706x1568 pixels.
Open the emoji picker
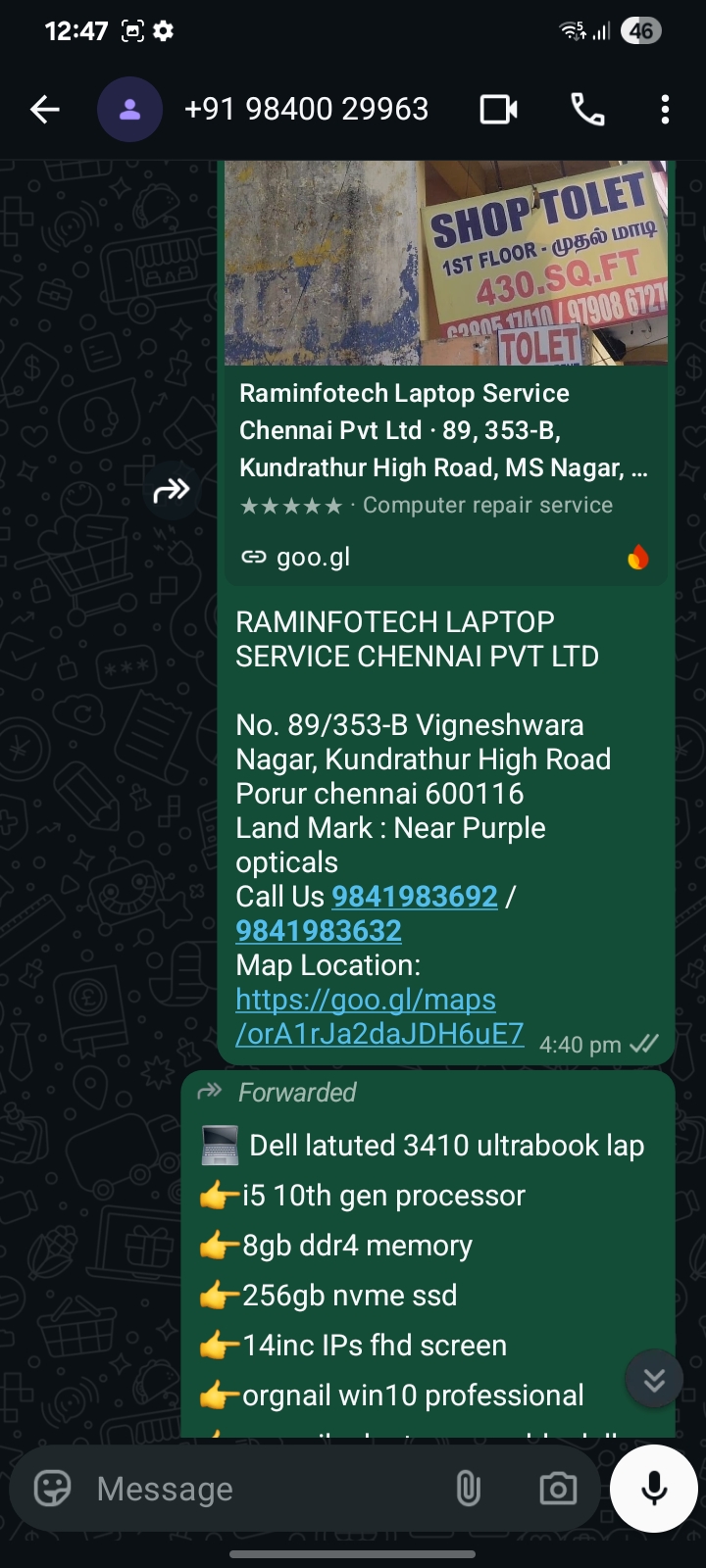(x=53, y=1489)
